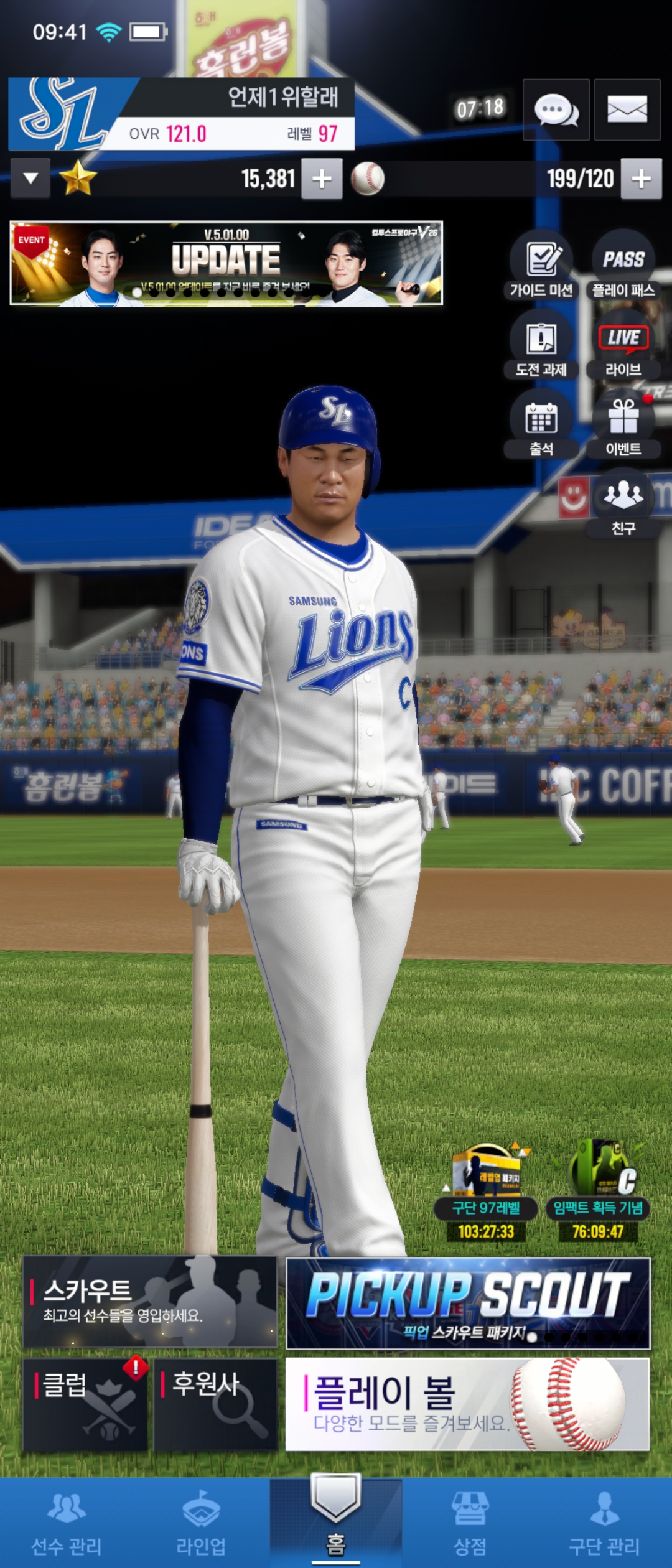Open the 스카우트 card
Viewport: 672px width, 1568px height.
(x=150, y=1301)
